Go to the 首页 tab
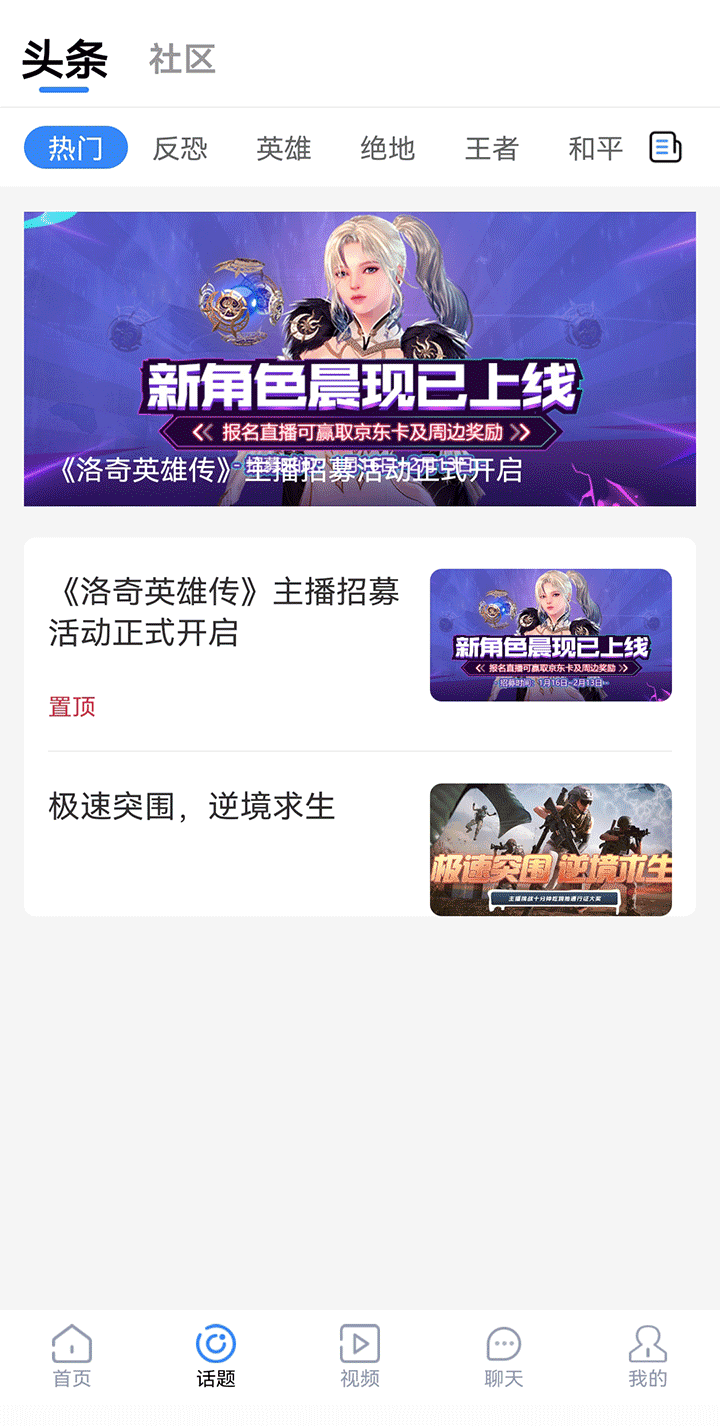The image size is (720, 1426). [x=72, y=1356]
